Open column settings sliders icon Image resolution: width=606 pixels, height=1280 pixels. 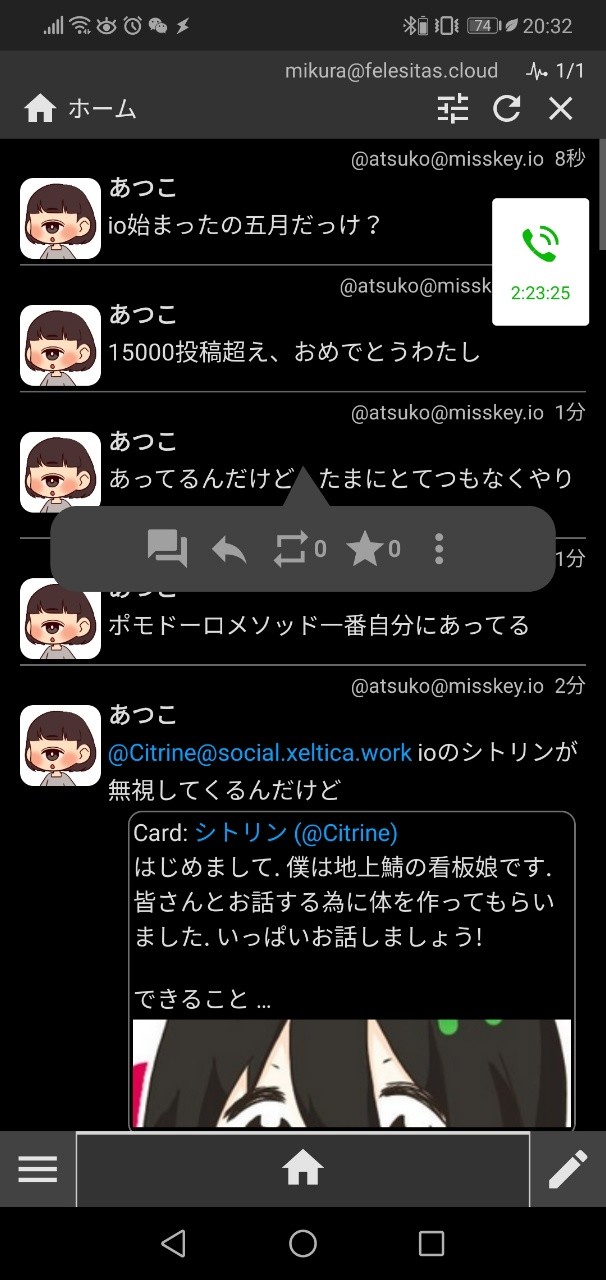[453, 109]
